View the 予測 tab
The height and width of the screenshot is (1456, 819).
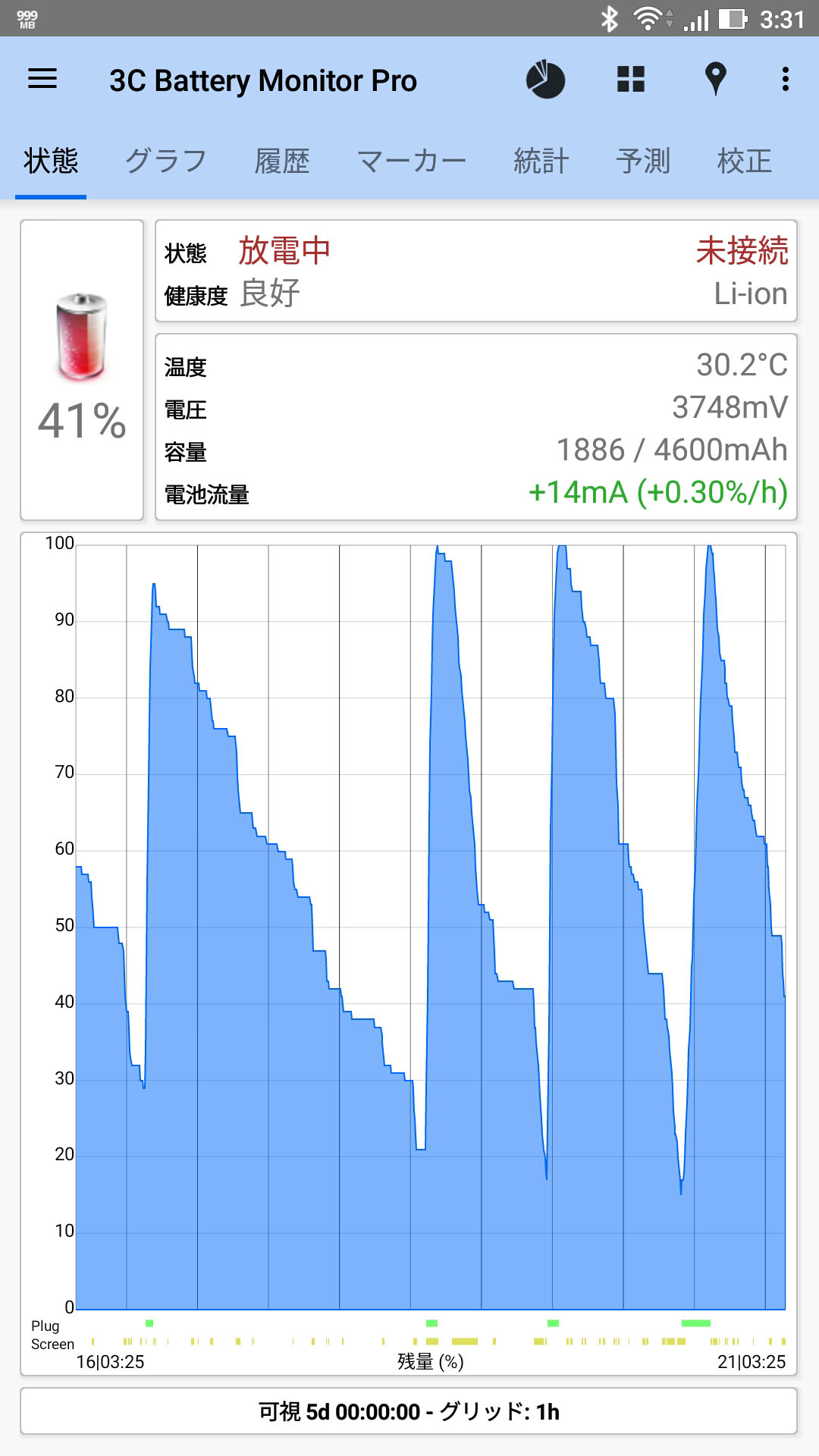tap(643, 161)
